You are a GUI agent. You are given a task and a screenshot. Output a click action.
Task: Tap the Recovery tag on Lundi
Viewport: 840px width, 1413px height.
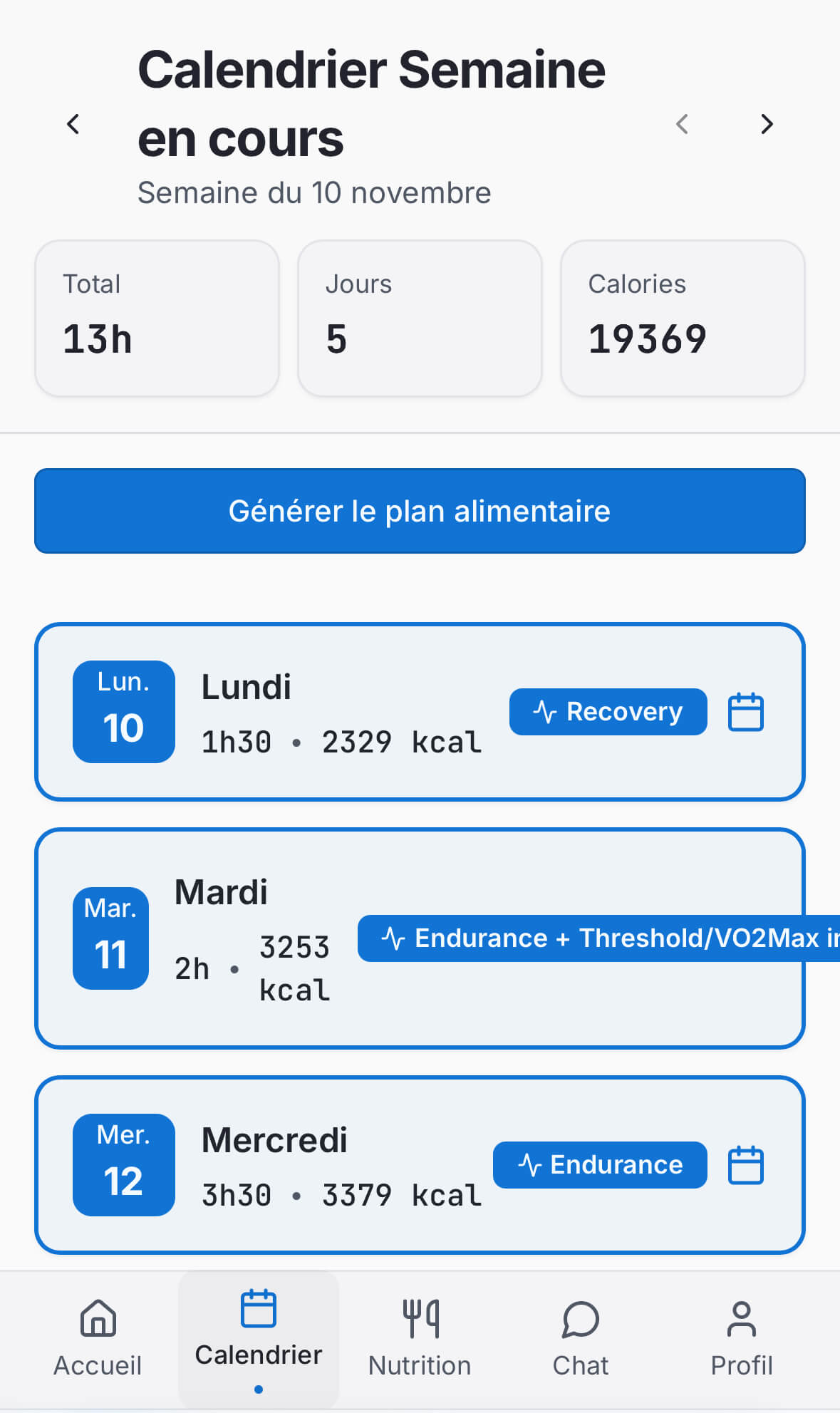[x=608, y=712]
